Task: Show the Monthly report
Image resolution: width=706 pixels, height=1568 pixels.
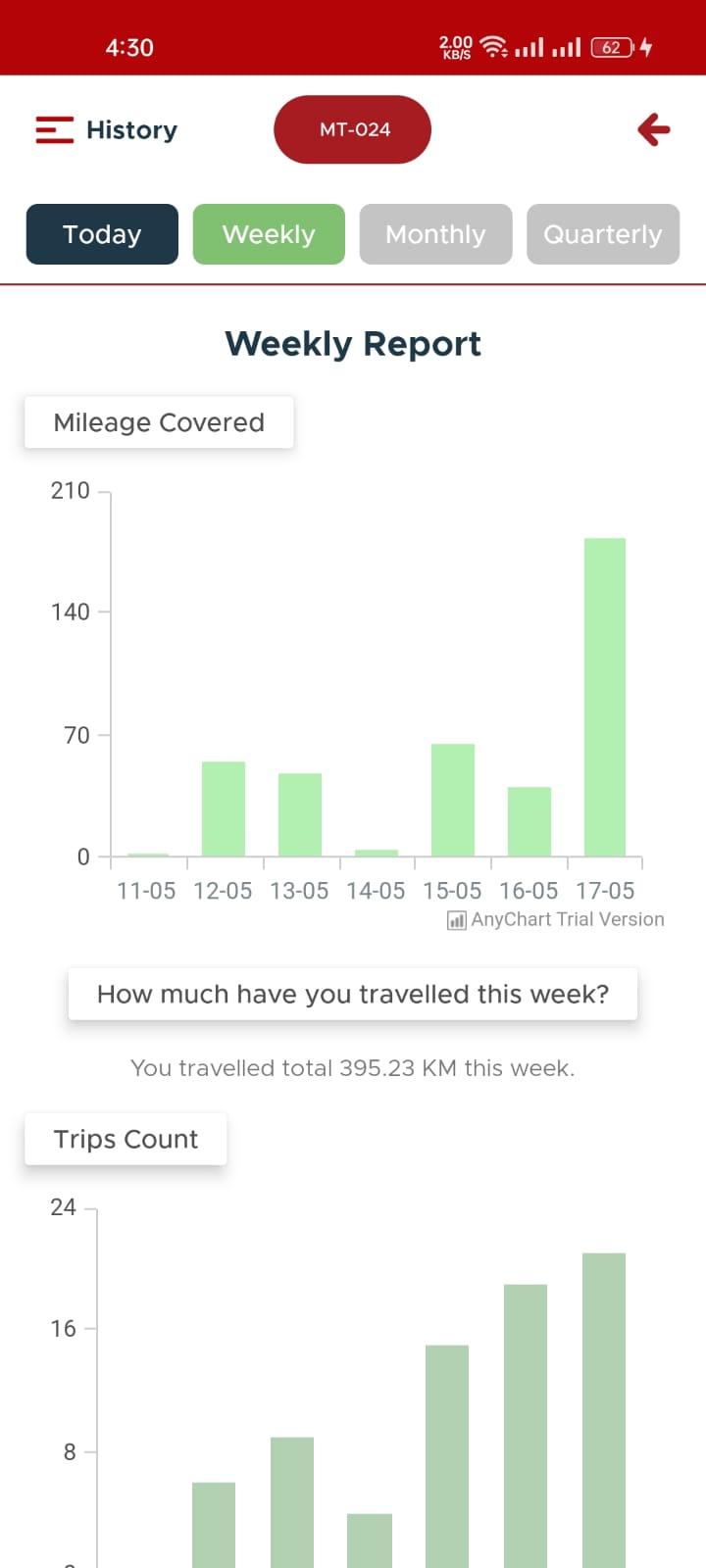Action: [435, 234]
